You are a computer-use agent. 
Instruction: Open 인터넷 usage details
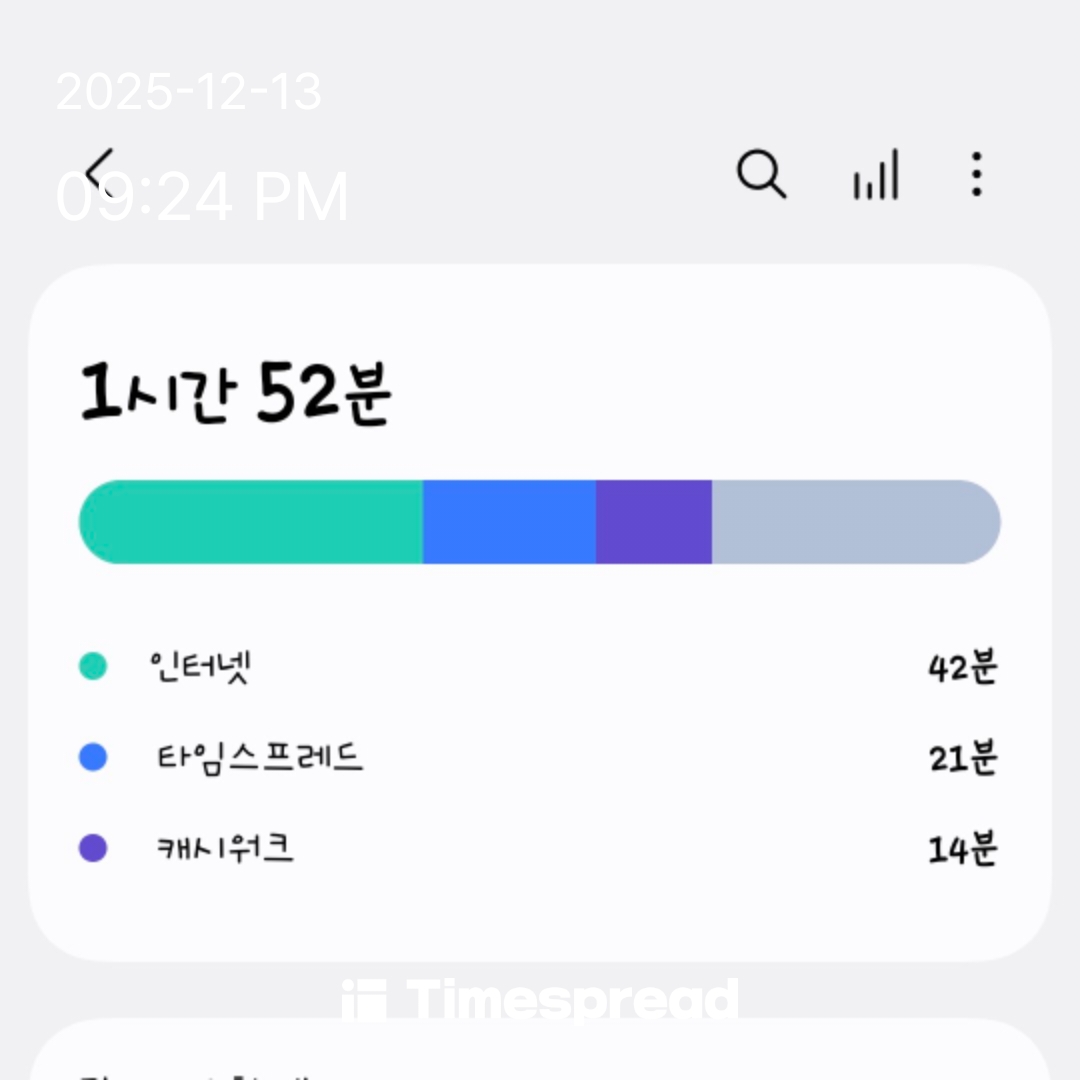pos(538,667)
